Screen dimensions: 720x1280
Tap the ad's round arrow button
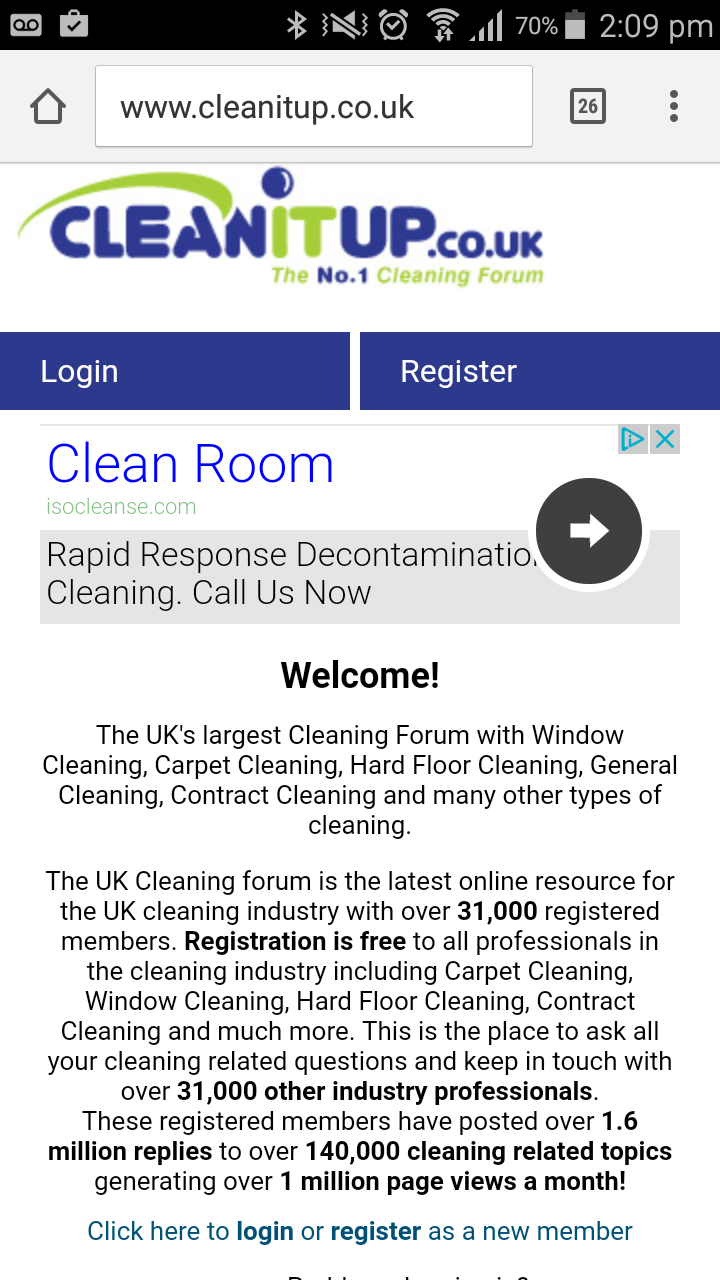click(x=588, y=530)
